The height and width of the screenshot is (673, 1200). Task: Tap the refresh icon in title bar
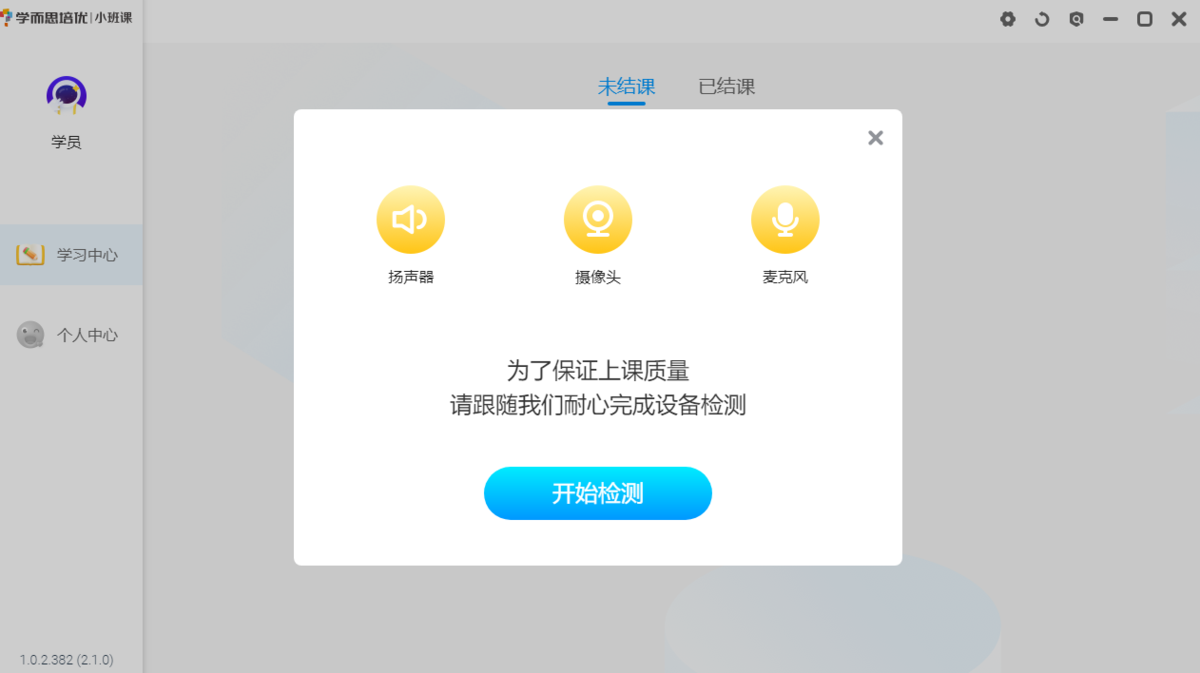click(1042, 19)
